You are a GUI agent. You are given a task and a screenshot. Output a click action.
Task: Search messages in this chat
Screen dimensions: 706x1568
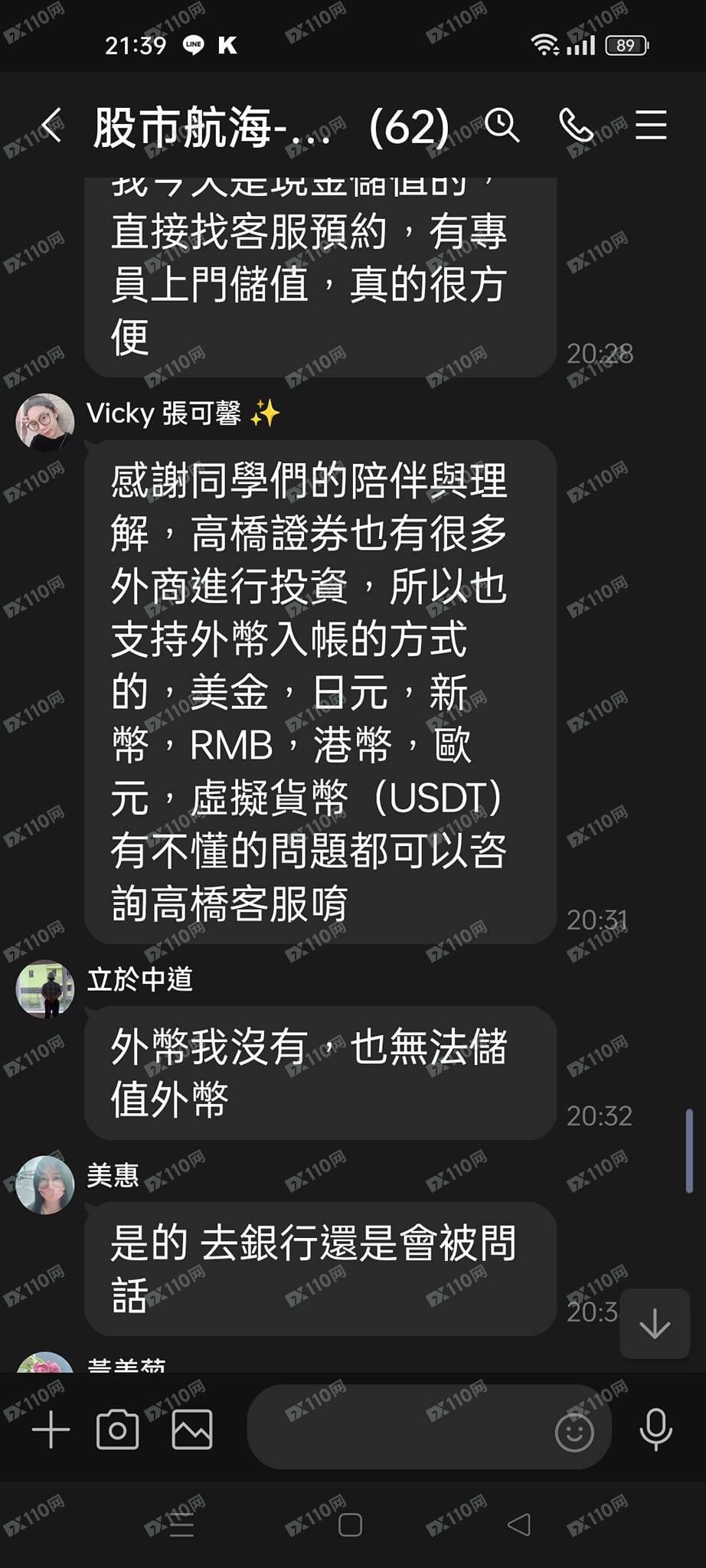(x=502, y=125)
